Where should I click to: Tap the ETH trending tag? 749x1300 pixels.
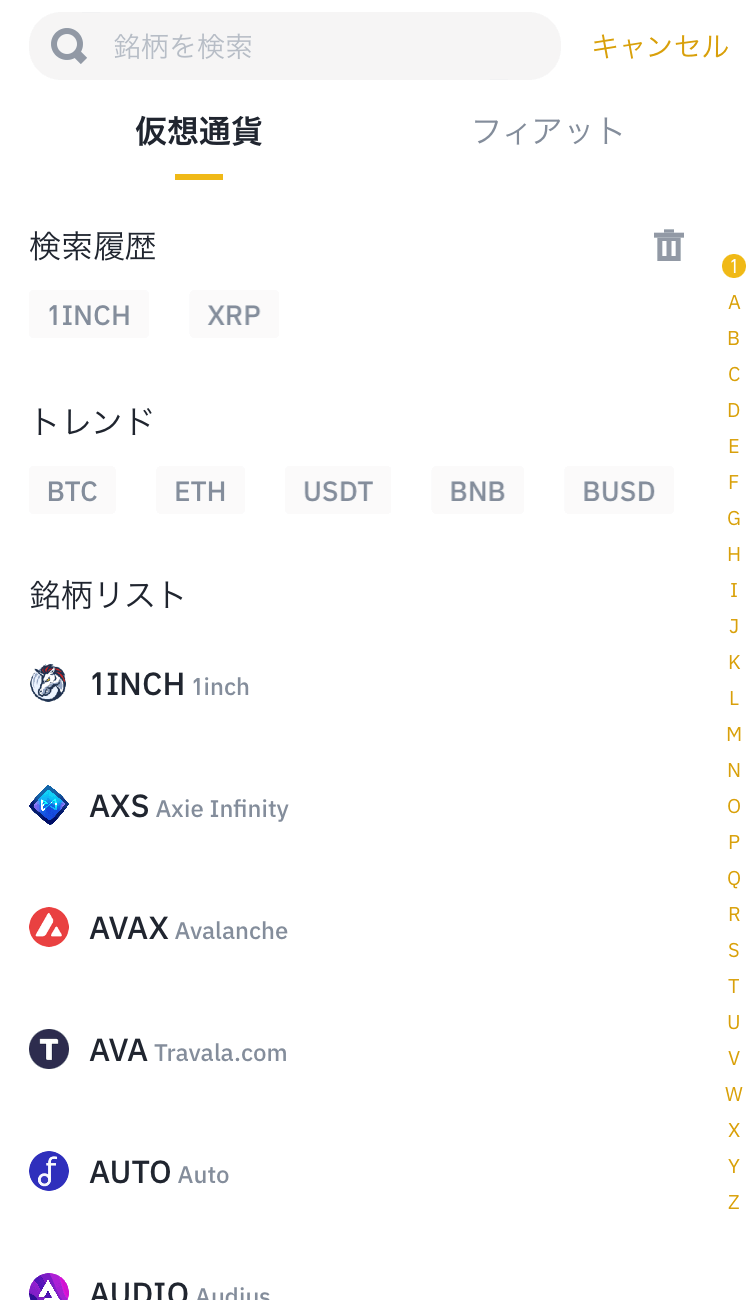(200, 490)
